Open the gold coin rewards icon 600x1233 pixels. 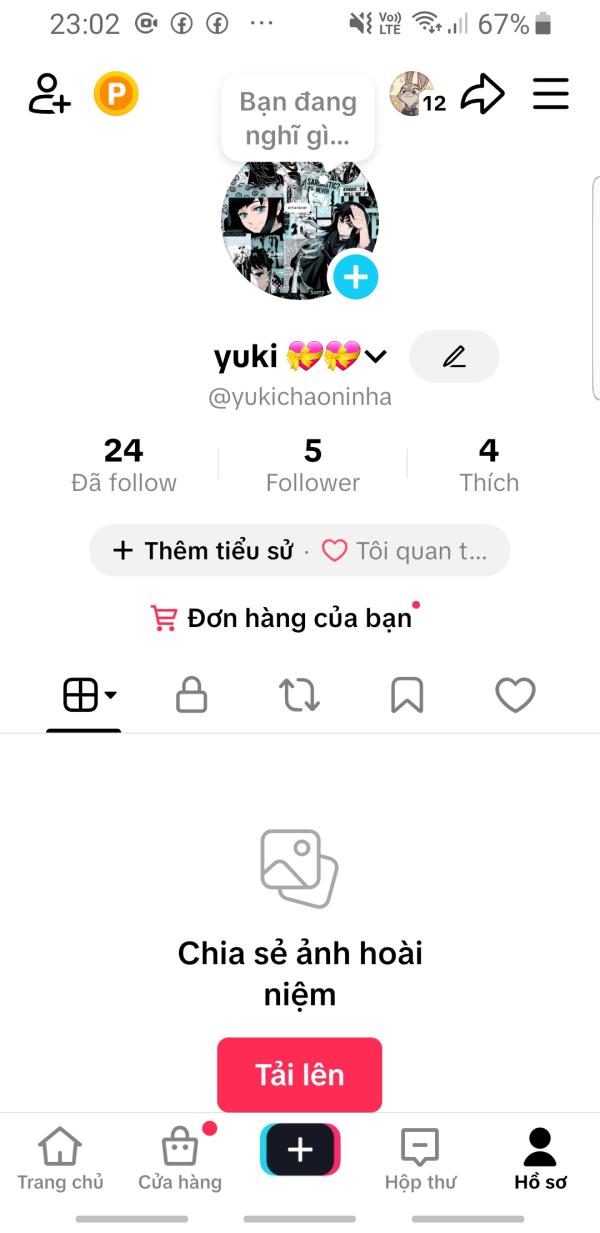click(116, 94)
